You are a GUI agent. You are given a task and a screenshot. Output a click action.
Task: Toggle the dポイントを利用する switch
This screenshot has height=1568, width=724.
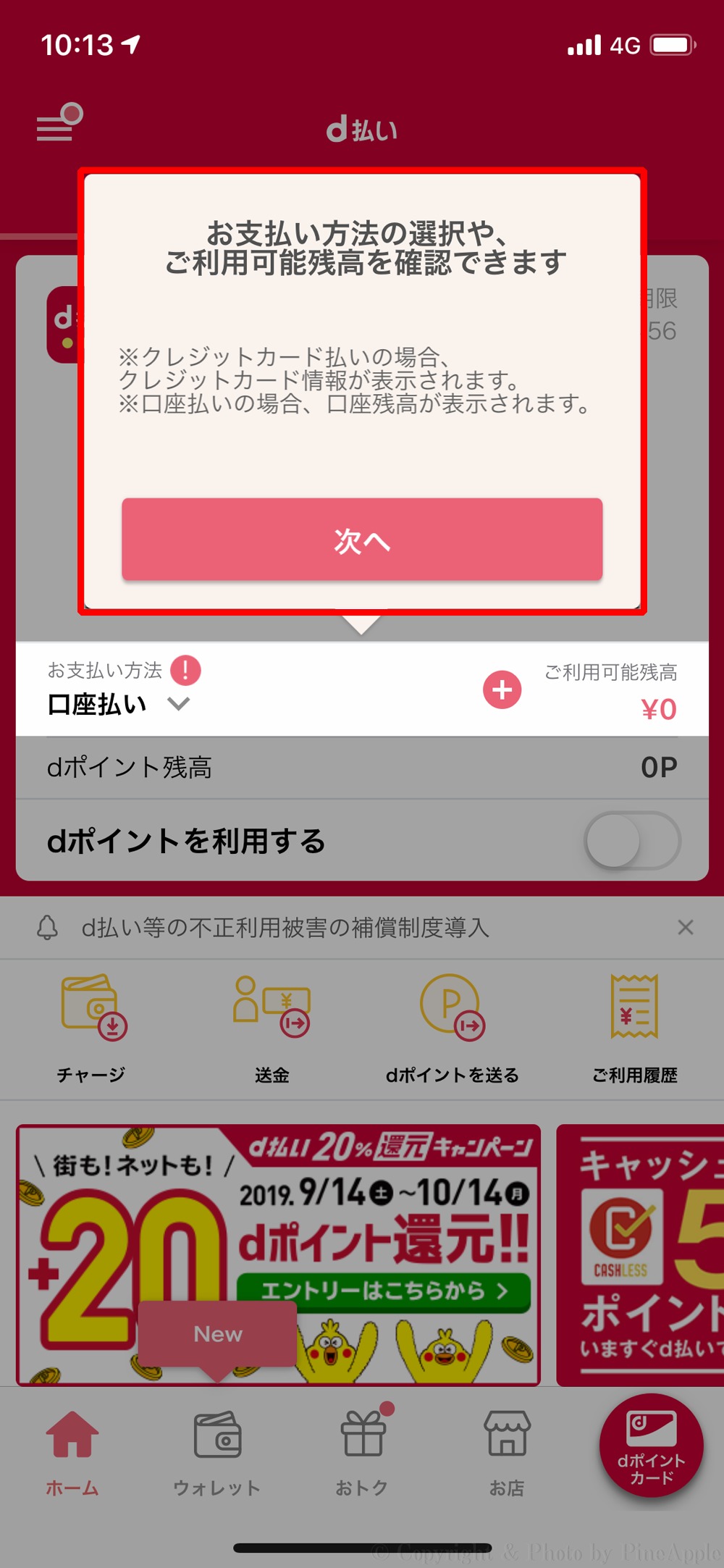631,841
